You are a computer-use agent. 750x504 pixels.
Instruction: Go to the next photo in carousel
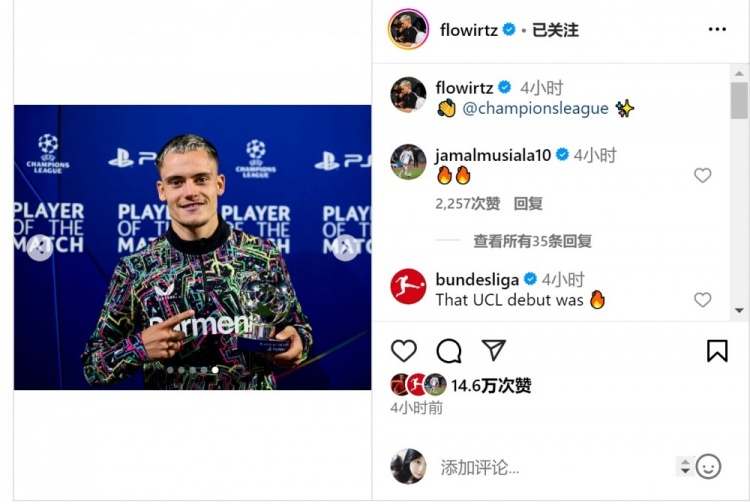coord(345,248)
